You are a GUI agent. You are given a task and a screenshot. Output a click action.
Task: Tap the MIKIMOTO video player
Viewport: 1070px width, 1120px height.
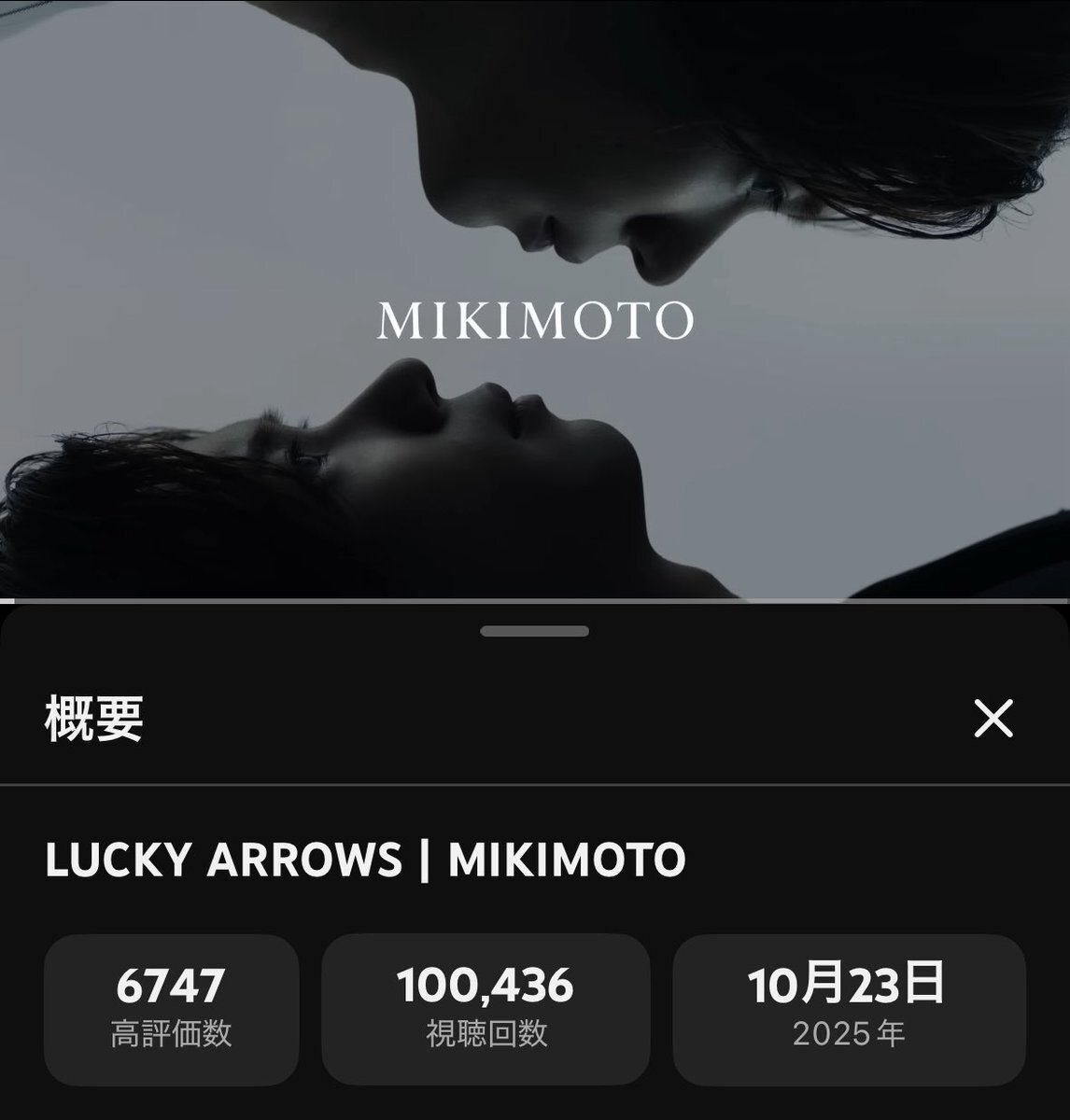[x=535, y=299]
